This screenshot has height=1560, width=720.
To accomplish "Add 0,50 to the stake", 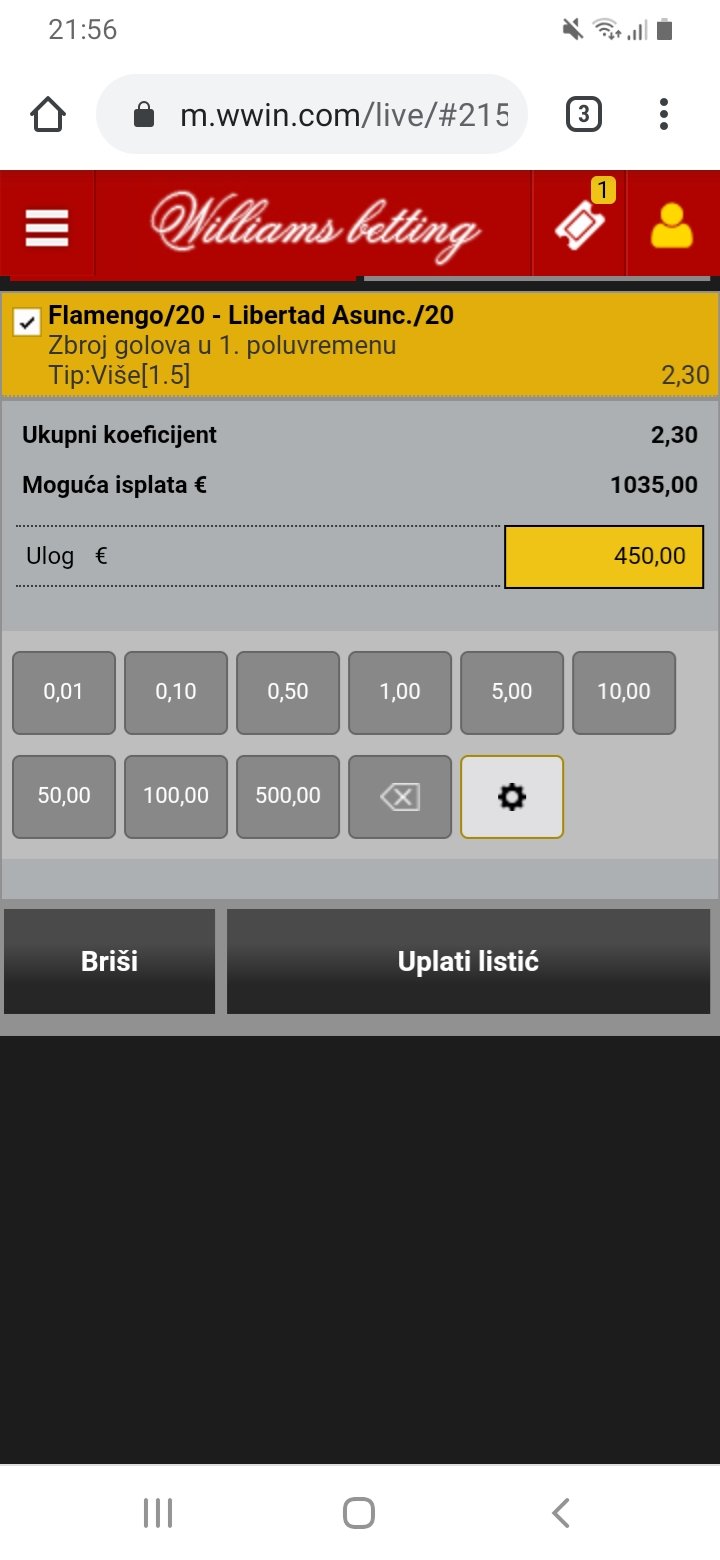I will (x=288, y=692).
